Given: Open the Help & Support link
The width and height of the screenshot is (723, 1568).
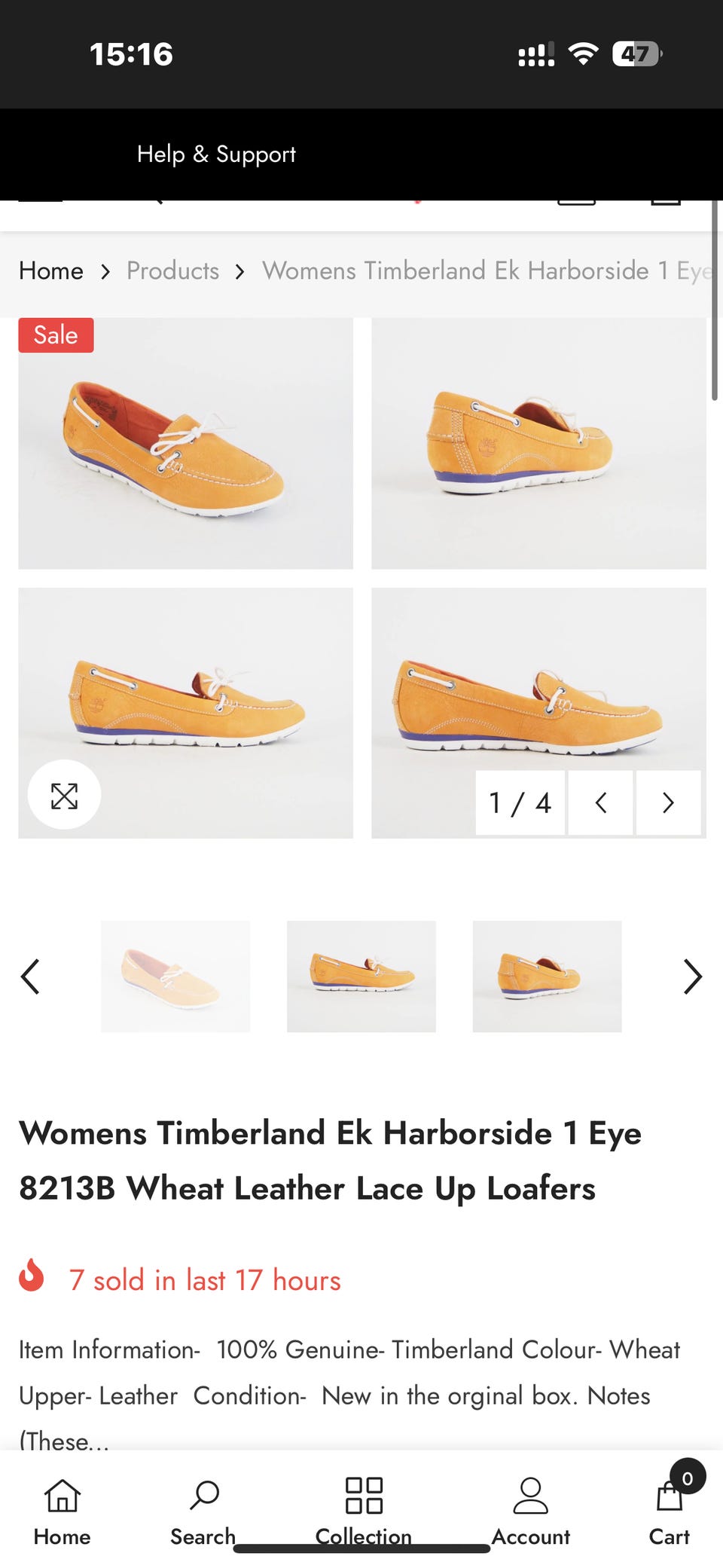Looking at the screenshot, I should (x=216, y=154).
